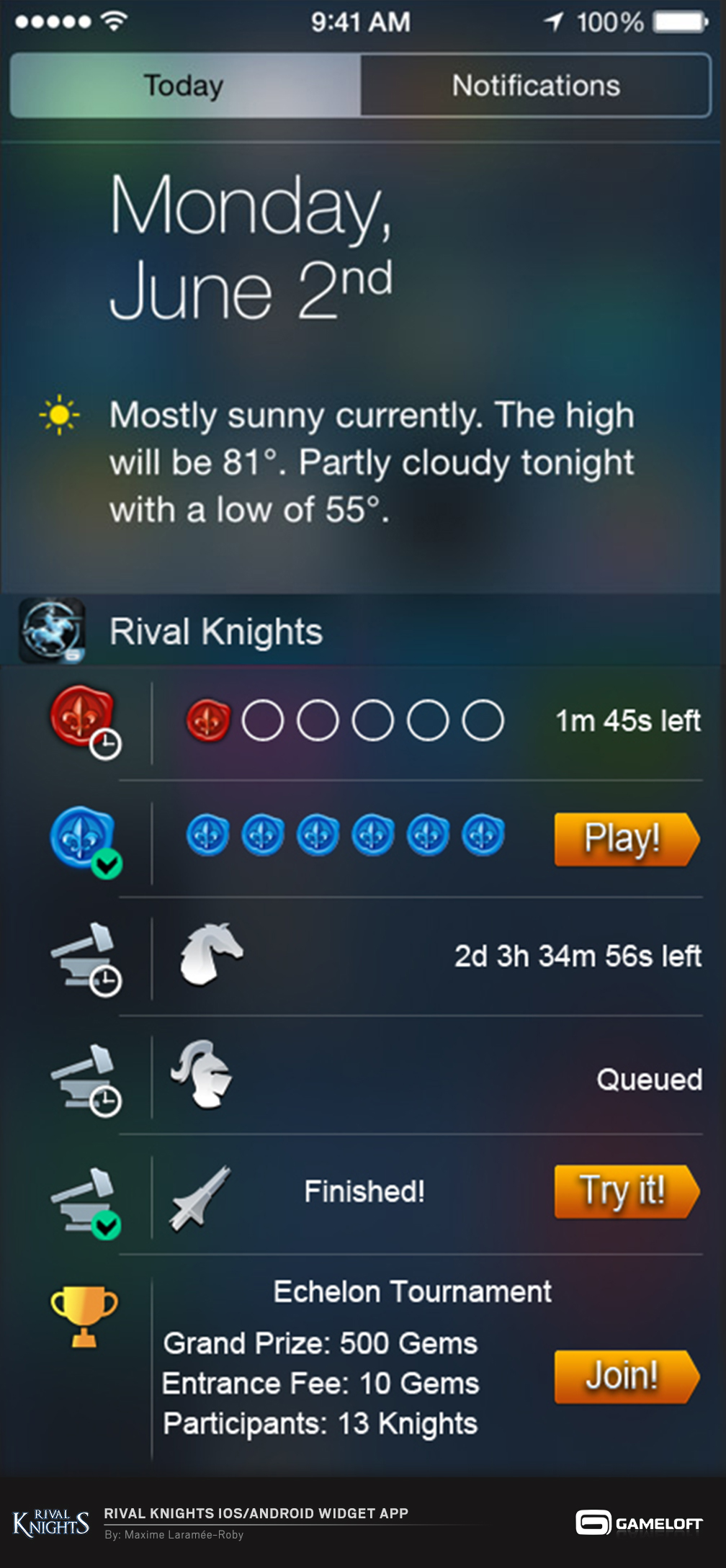Open the horse upgrade timer row
Viewport: 726px width, 1568px height.
tap(425, 956)
